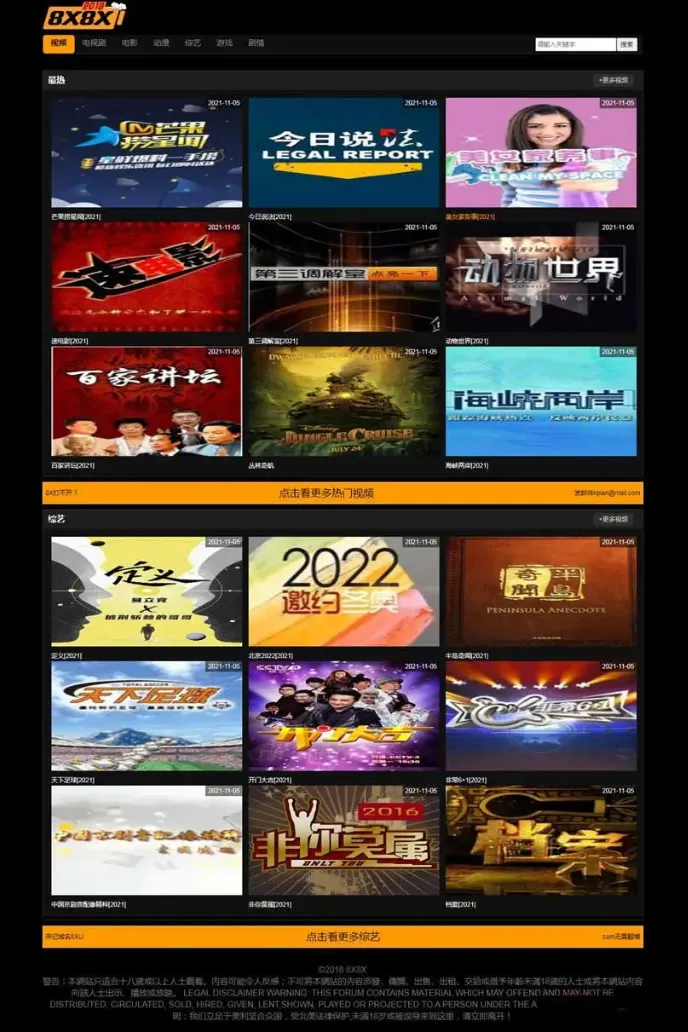This screenshot has width=688, height=1032.
Task: Open the 天下足球 video
Action: pyautogui.click(x=146, y=716)
